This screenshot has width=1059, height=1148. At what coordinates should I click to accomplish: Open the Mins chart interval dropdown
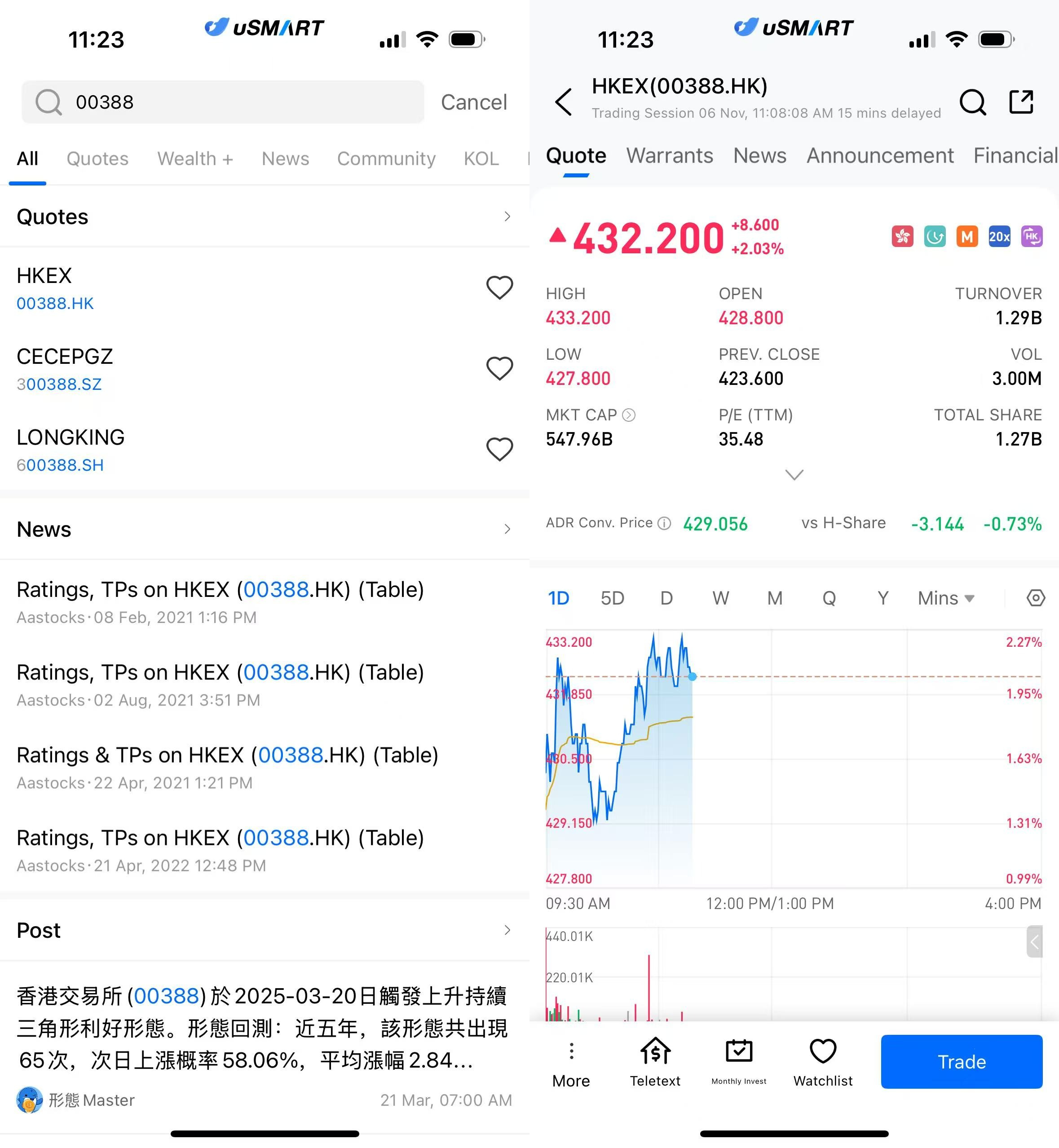tap(945, 598)
